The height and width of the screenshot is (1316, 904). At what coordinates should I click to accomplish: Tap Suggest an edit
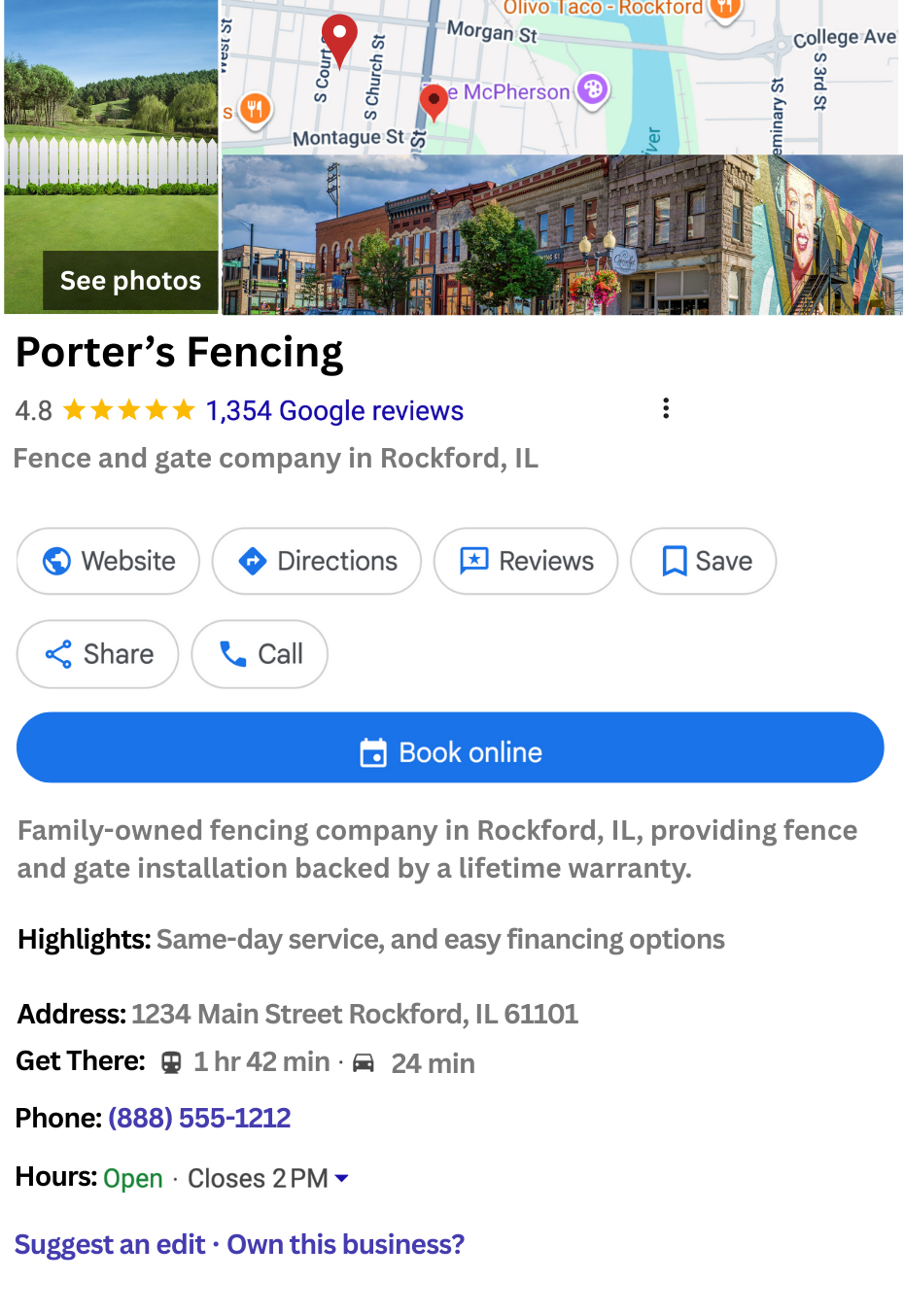pyautogui.click(x=110, y=1245)
